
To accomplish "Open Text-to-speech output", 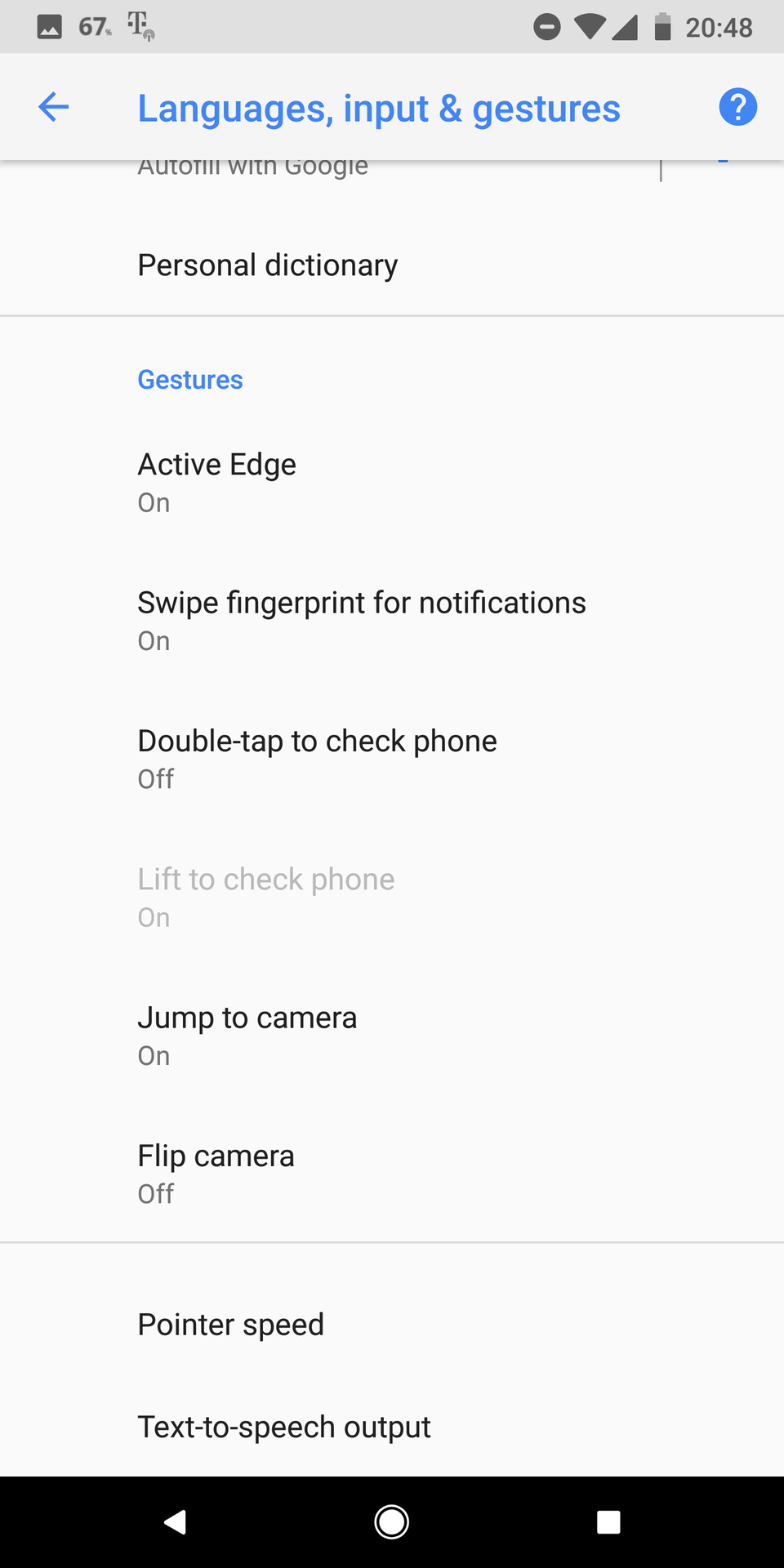I will (392, 1427).
